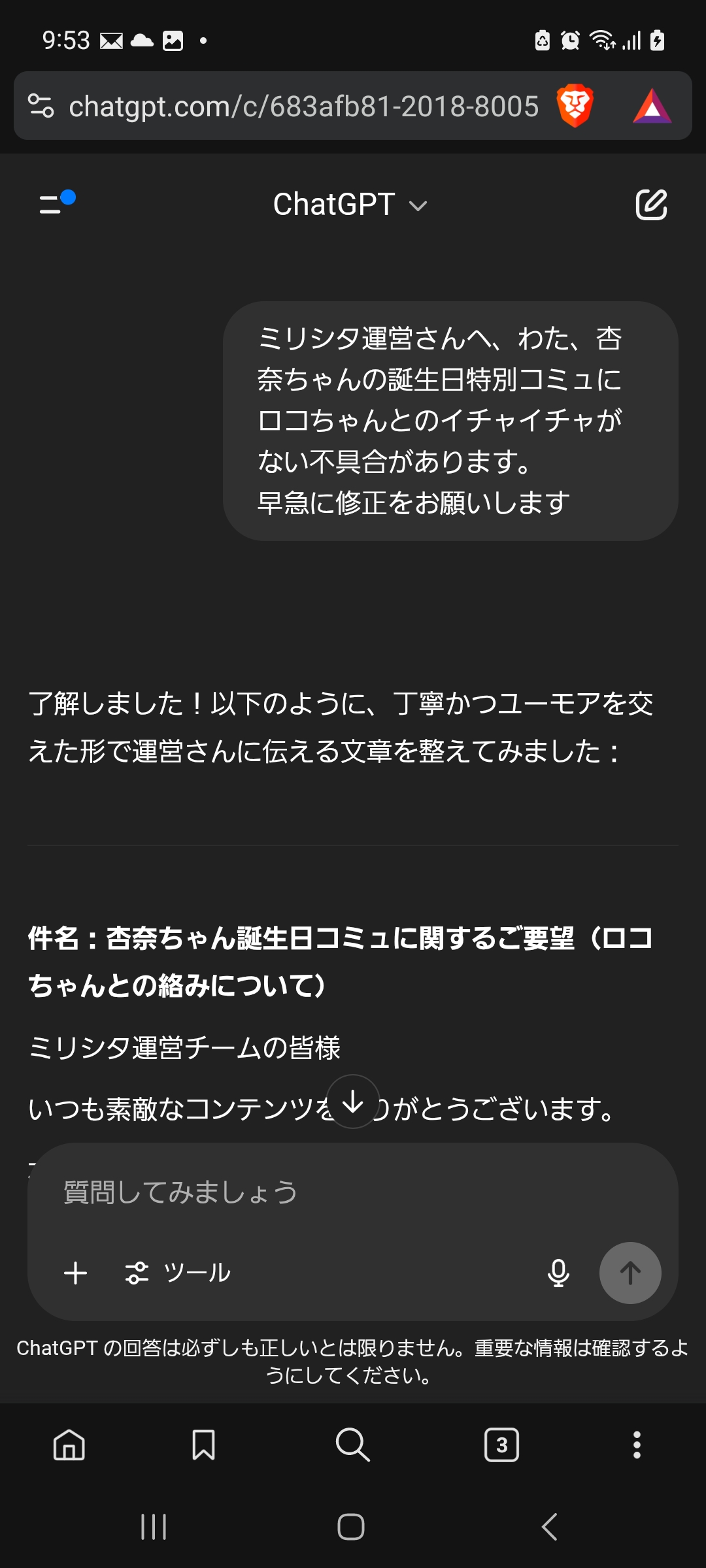Viewport: 706px width, 1568px height.
Task: Go back using the system back button
Action: click(550, 1527)
